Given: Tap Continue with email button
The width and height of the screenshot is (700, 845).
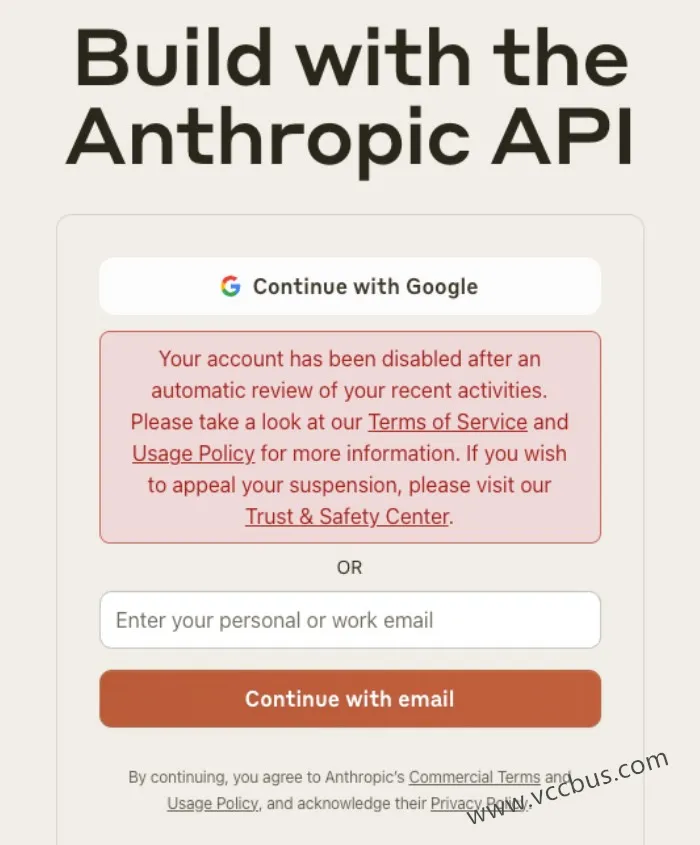Looking at the screenshot, I should pos(349,699).
